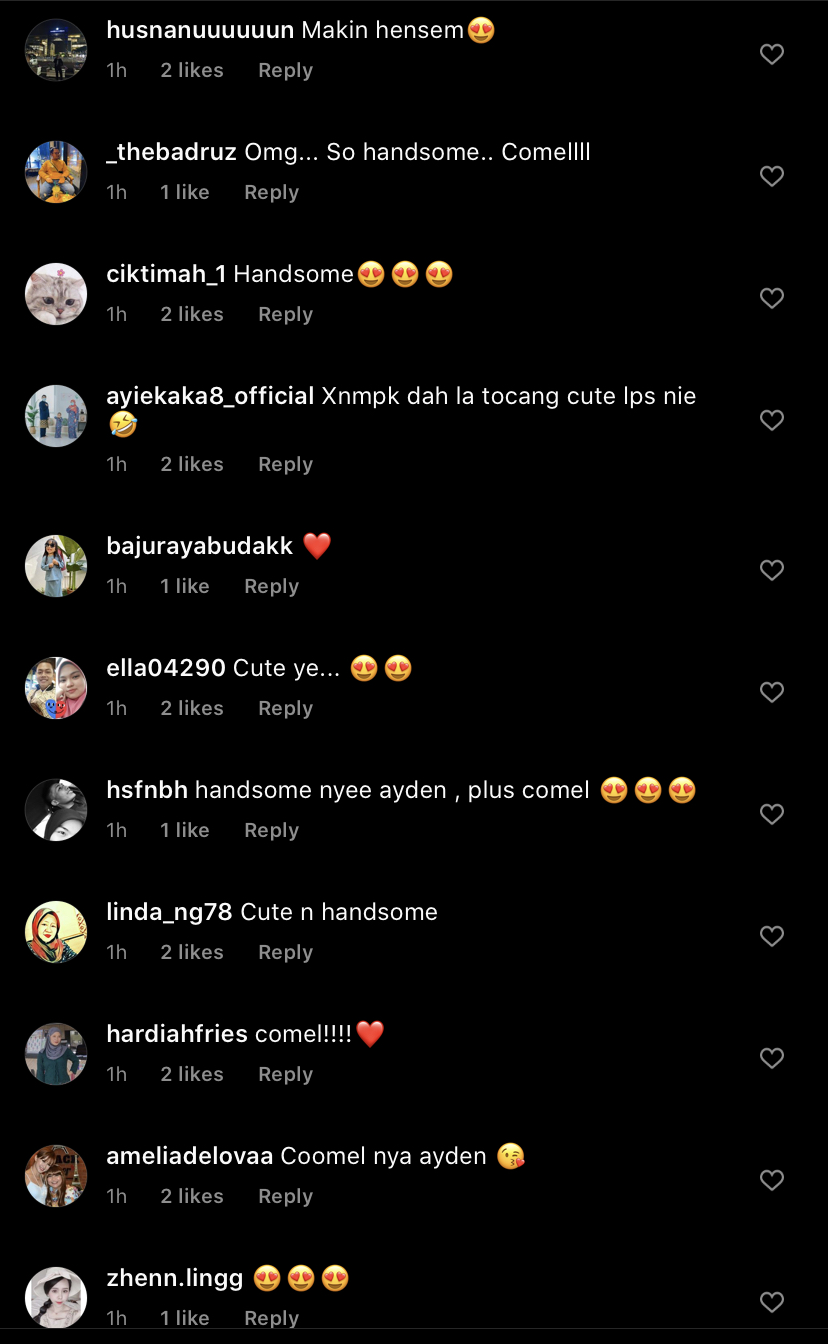The width and height of the screenshot is (828, 1344).
Task: Like bajurayabudakk's heart comment
Action: click(771, 570)
